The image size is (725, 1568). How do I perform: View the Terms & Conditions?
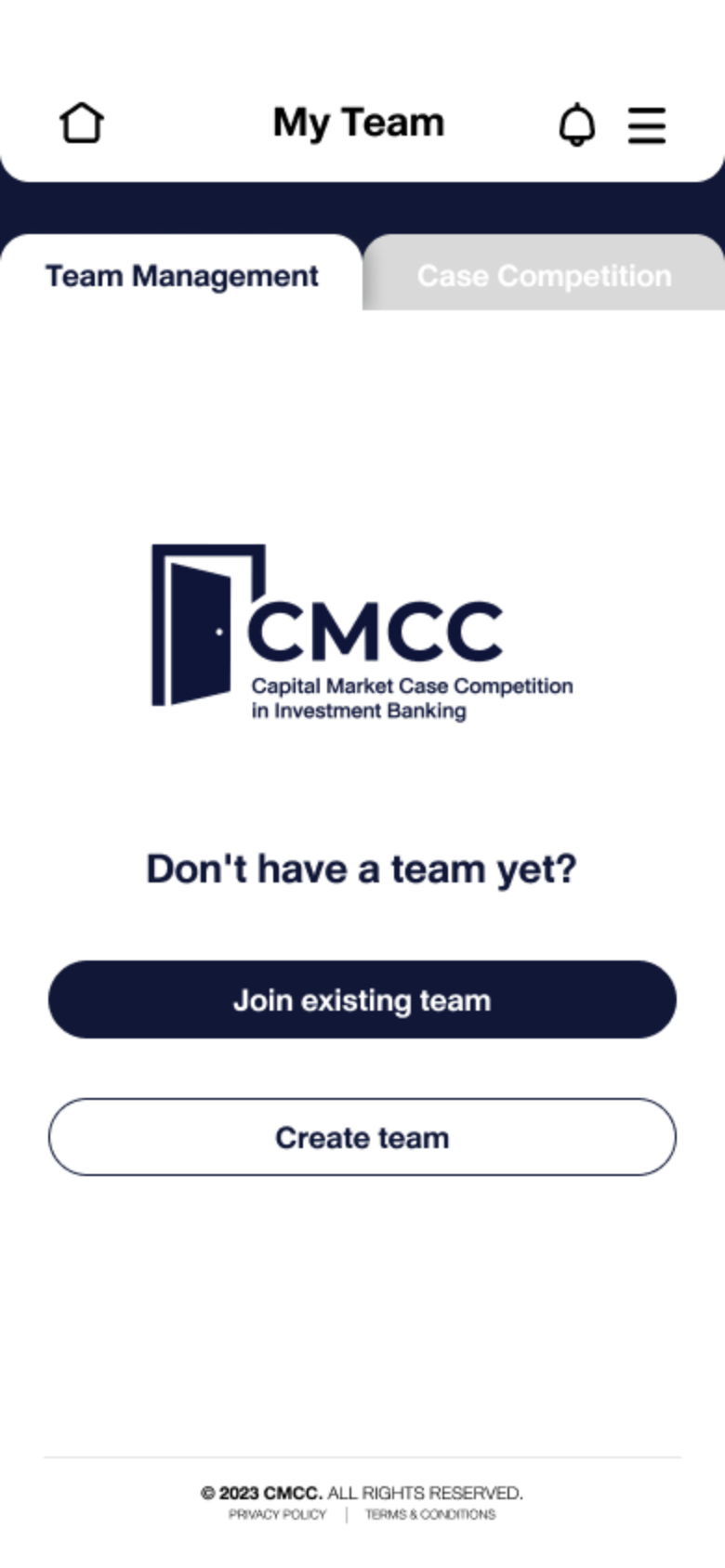430,1514
